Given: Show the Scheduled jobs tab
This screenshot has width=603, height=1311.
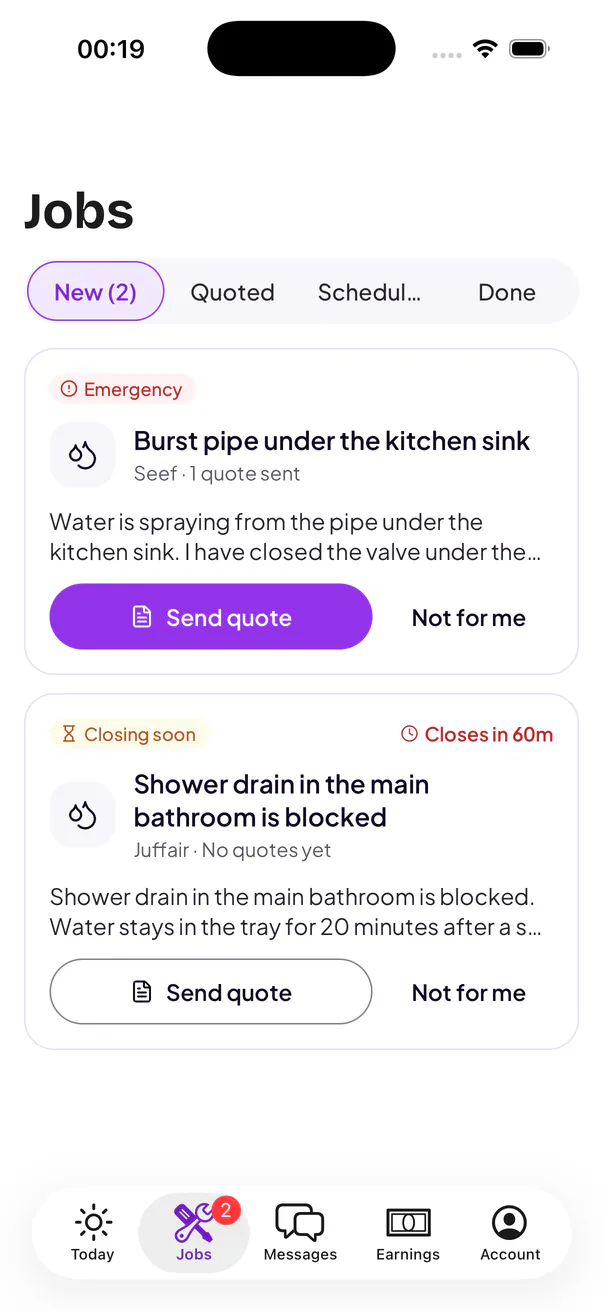Looking at the screenshot, I should [369, 292].
